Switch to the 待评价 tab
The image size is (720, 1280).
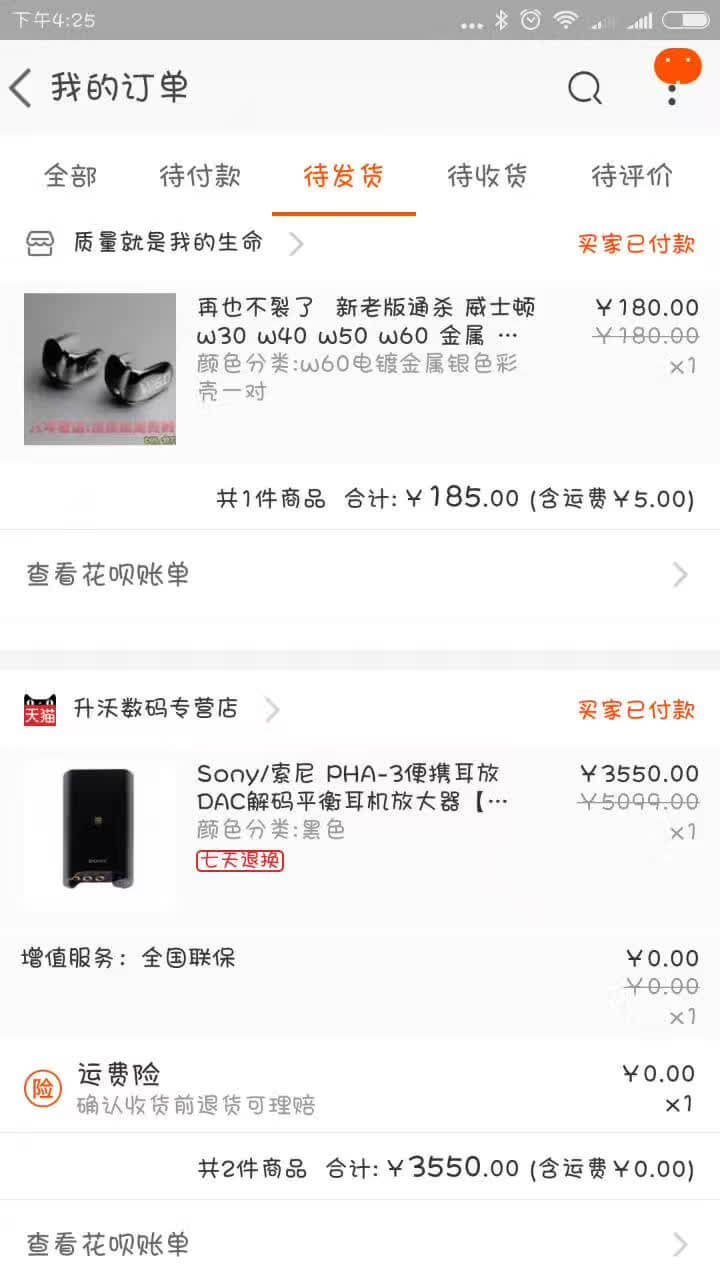click(632, 177)
